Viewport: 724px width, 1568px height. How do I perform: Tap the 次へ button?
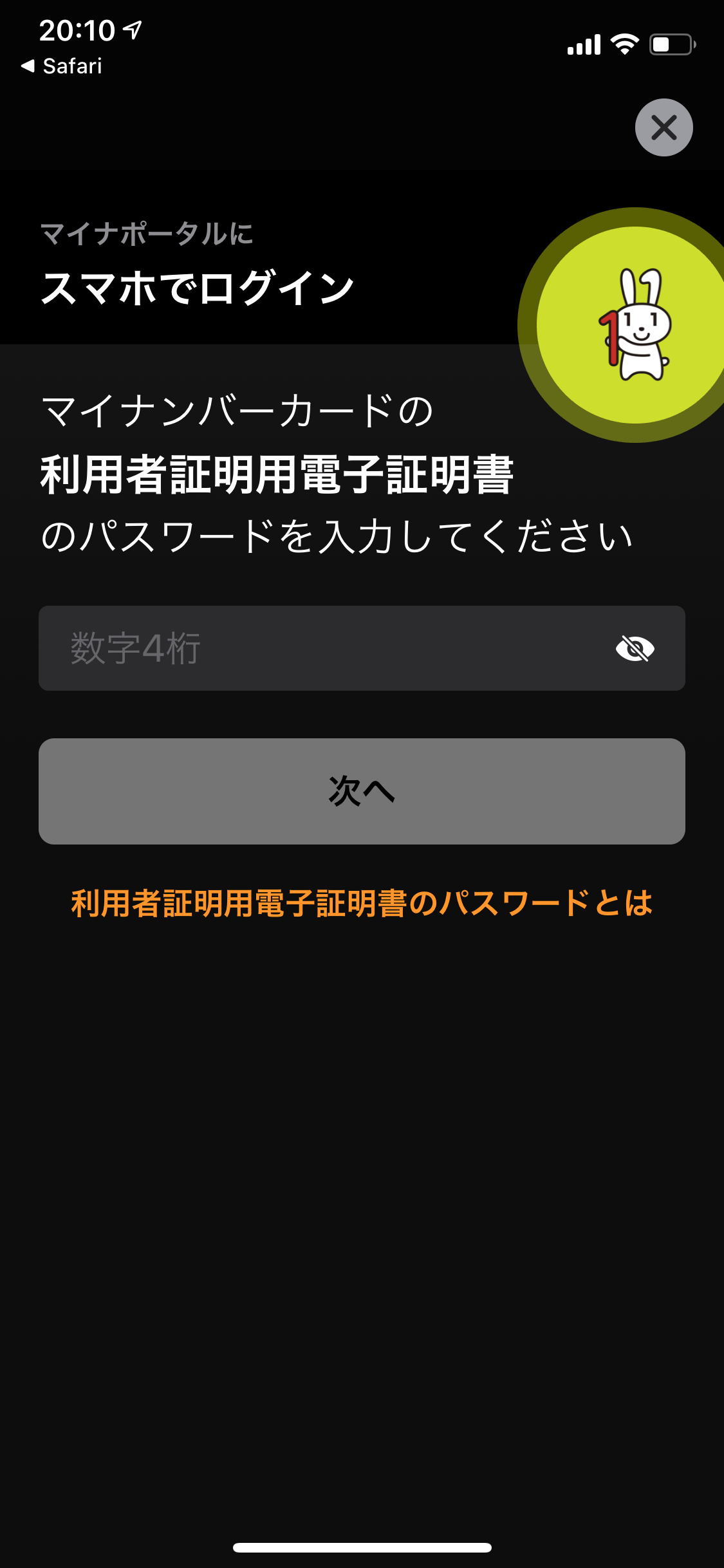(362, 791)
